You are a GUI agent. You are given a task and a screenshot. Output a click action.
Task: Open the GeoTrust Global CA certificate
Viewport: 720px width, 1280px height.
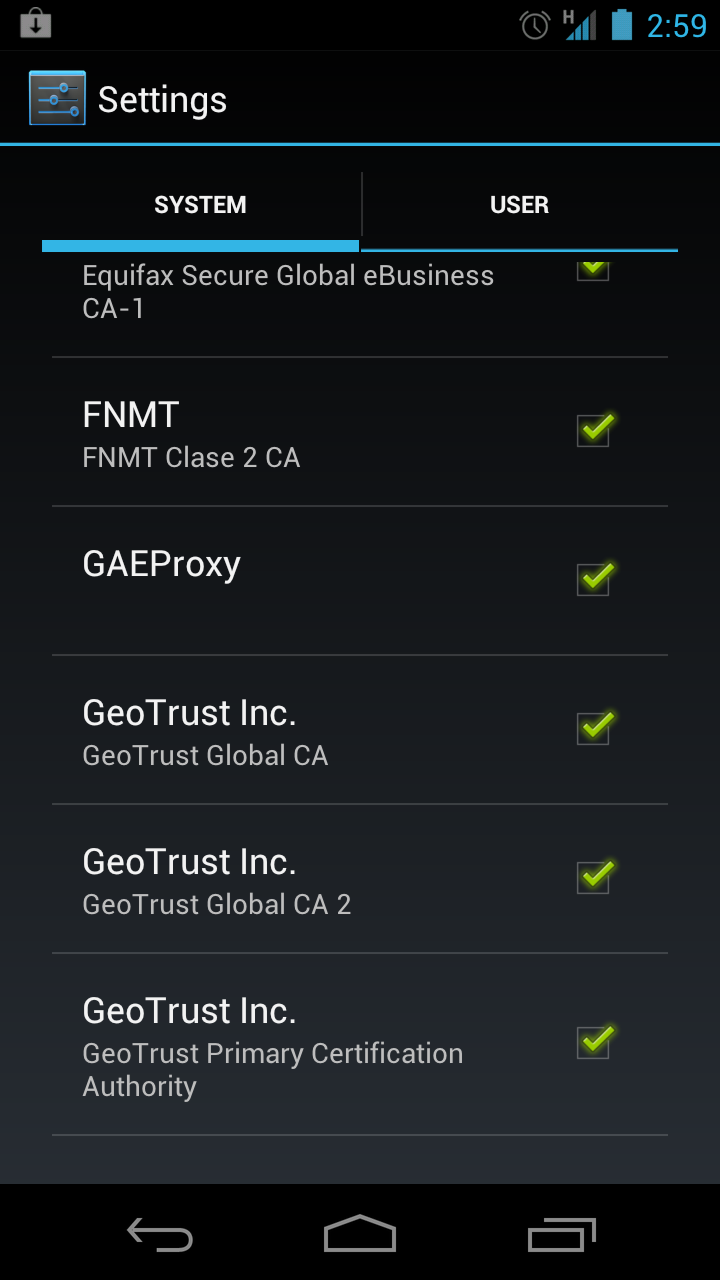(x=360, y=730)
